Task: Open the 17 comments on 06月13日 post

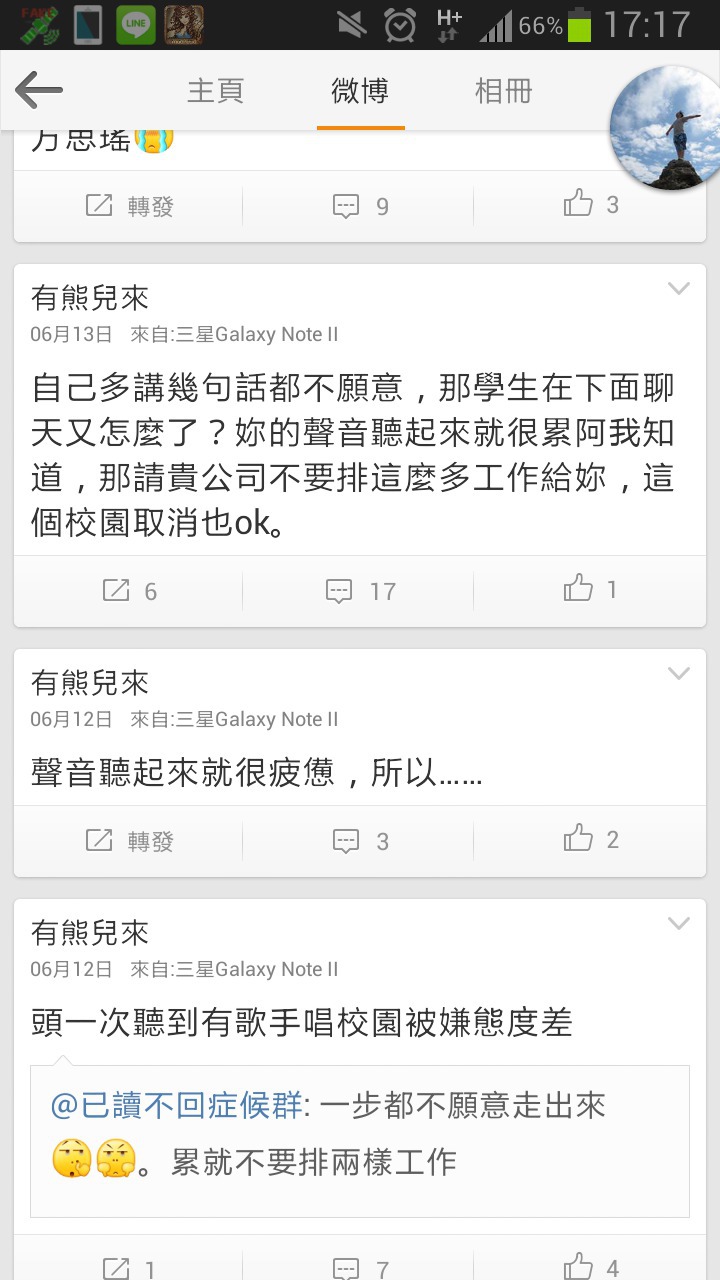Action: click(361, 591)
